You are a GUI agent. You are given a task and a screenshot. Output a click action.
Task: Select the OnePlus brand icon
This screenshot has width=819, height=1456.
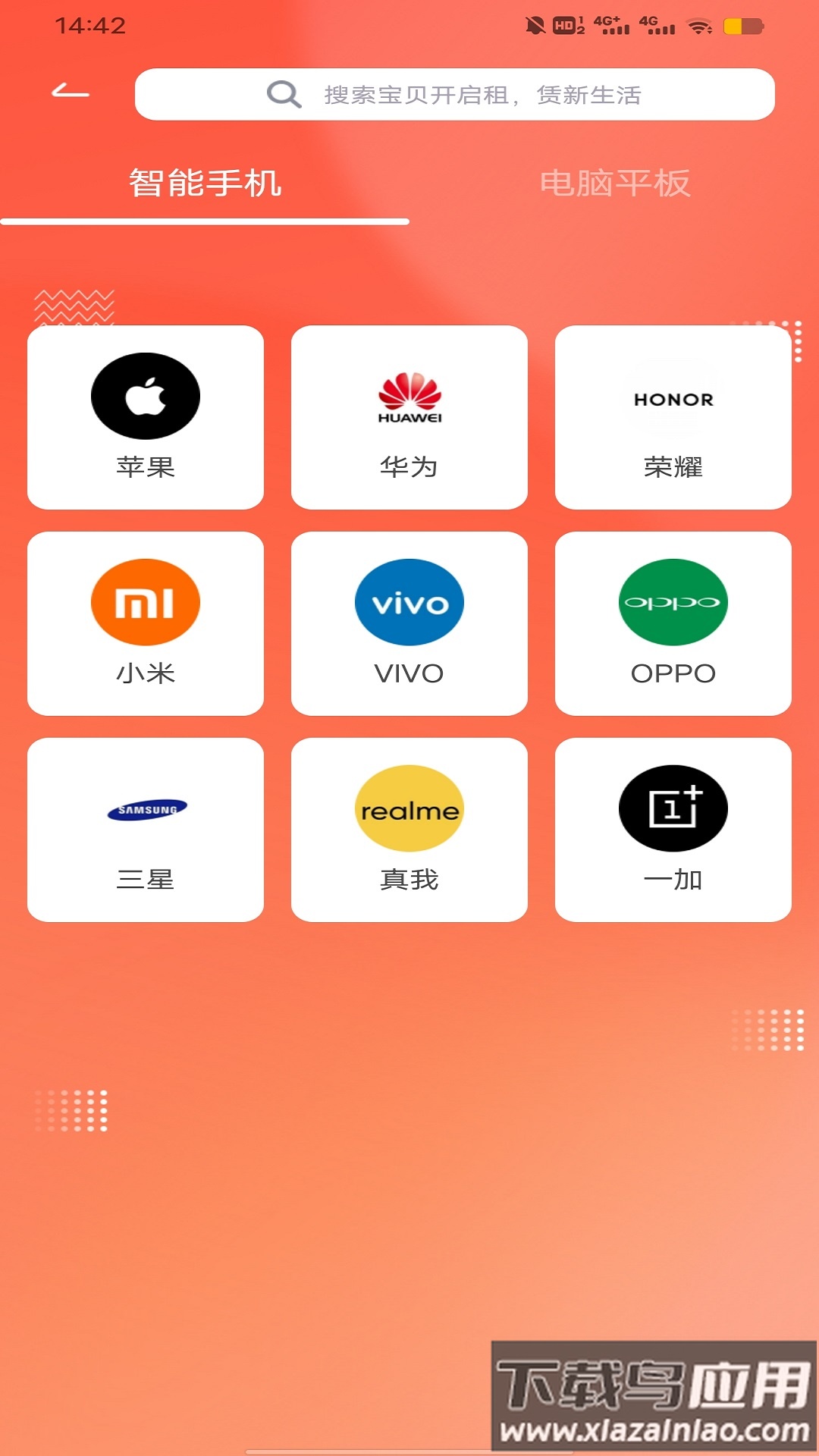coord(673,808)
